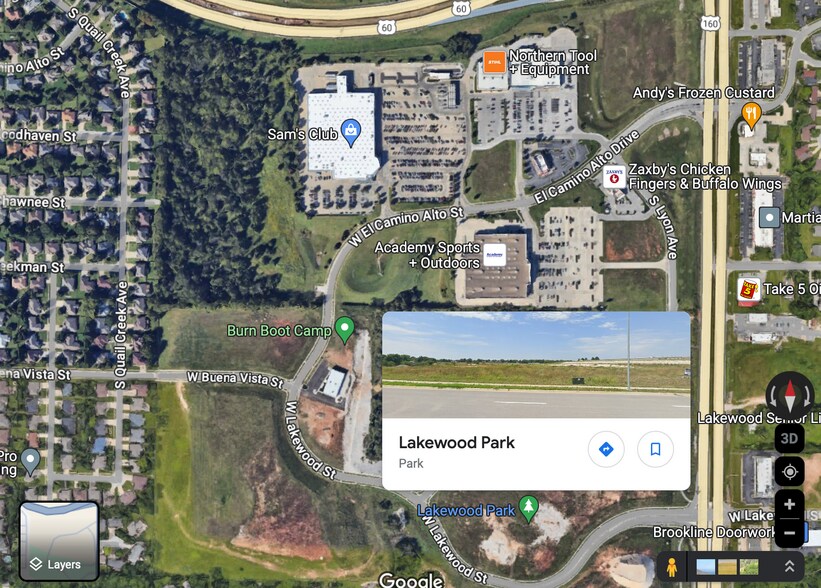Screen dimensions: 821x588
Task: Select the Street View pegman
Action: [672, 567]
